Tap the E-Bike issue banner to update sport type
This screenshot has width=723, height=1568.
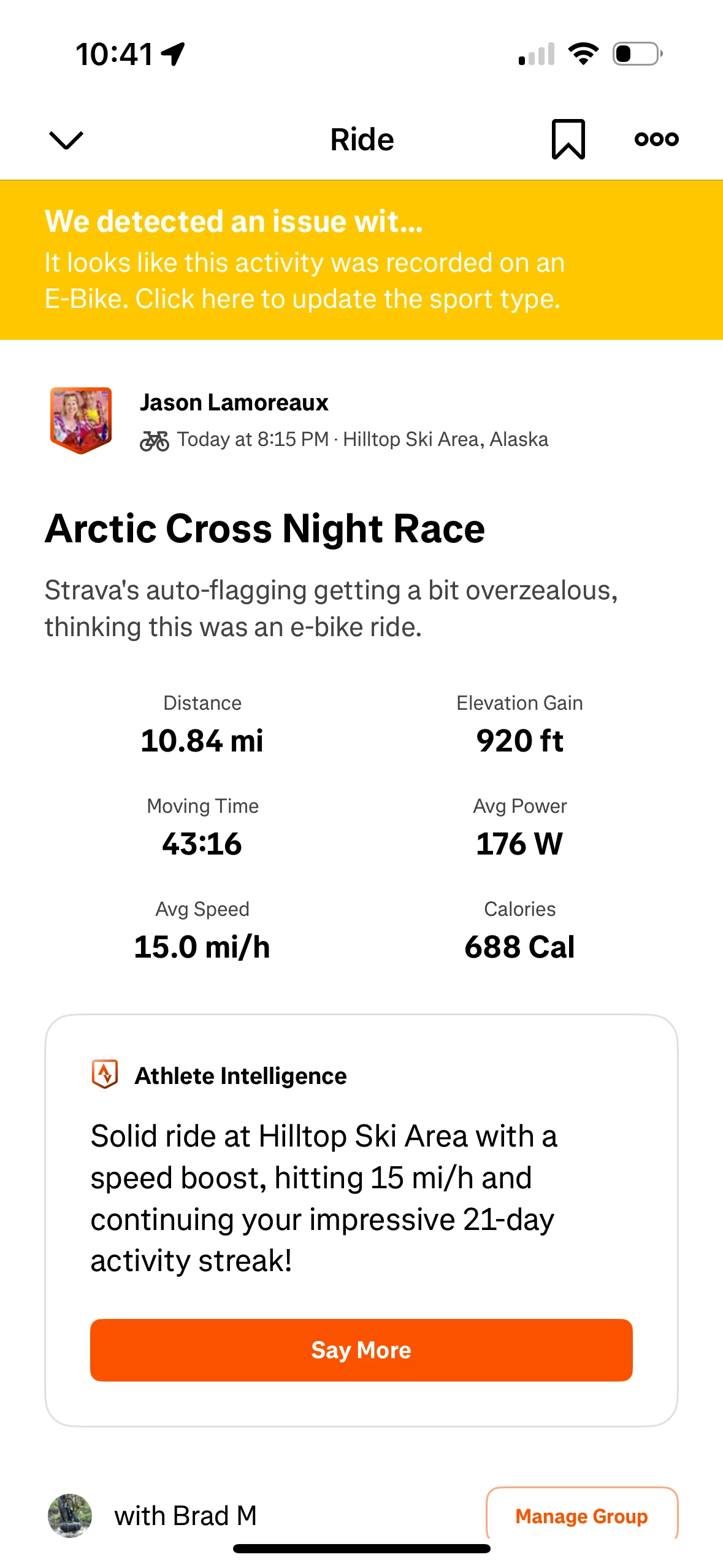[x=361, y=260]
